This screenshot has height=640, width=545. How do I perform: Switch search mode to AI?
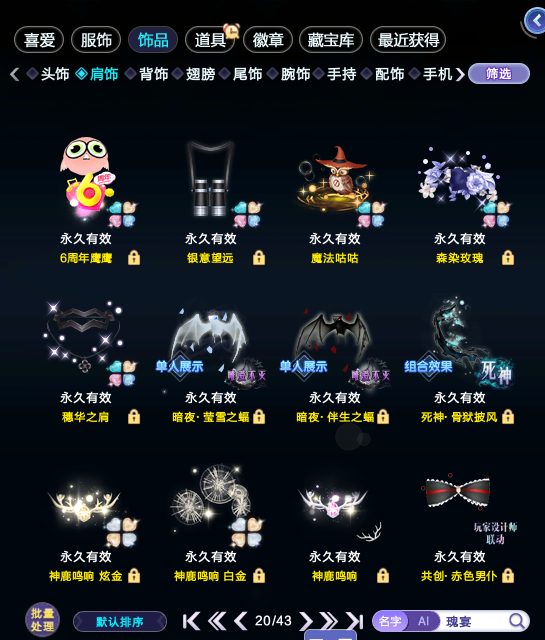[423, 621]
